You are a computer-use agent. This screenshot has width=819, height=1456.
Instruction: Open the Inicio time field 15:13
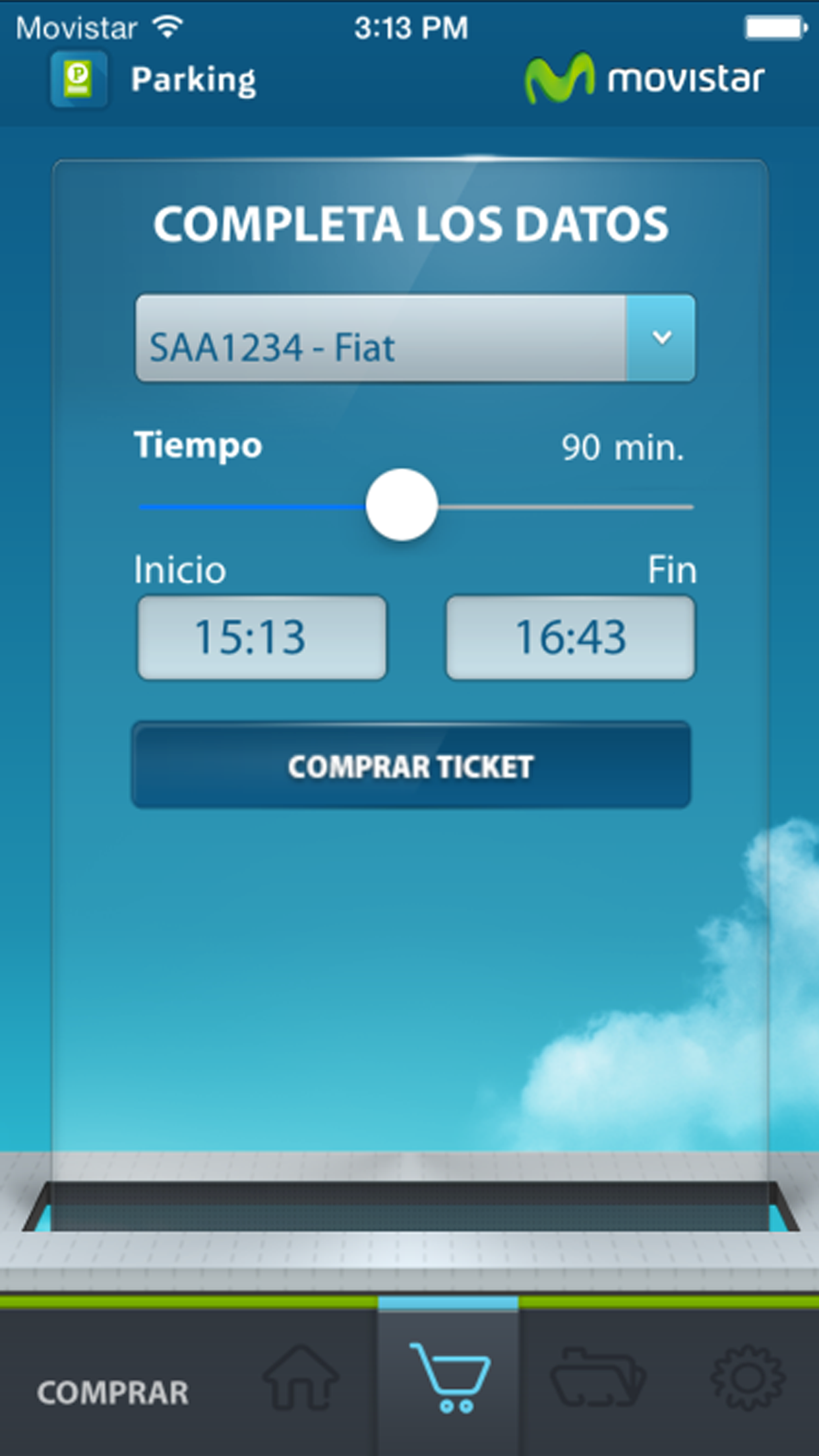click(262, 638)
